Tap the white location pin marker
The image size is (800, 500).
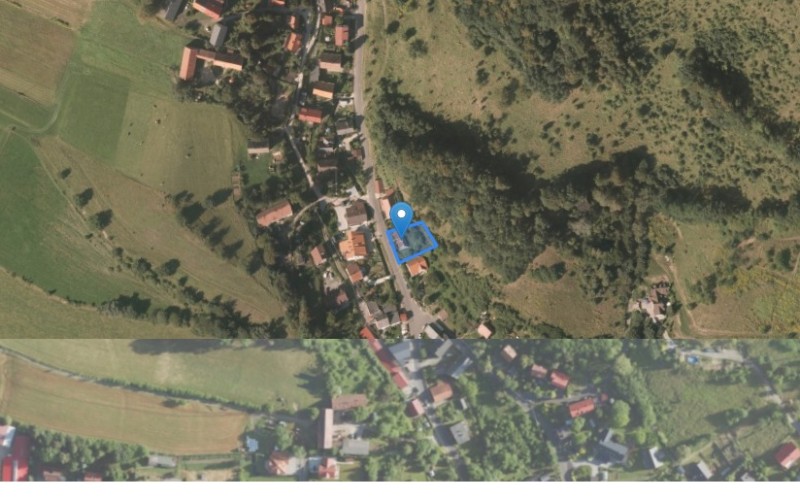402,217
